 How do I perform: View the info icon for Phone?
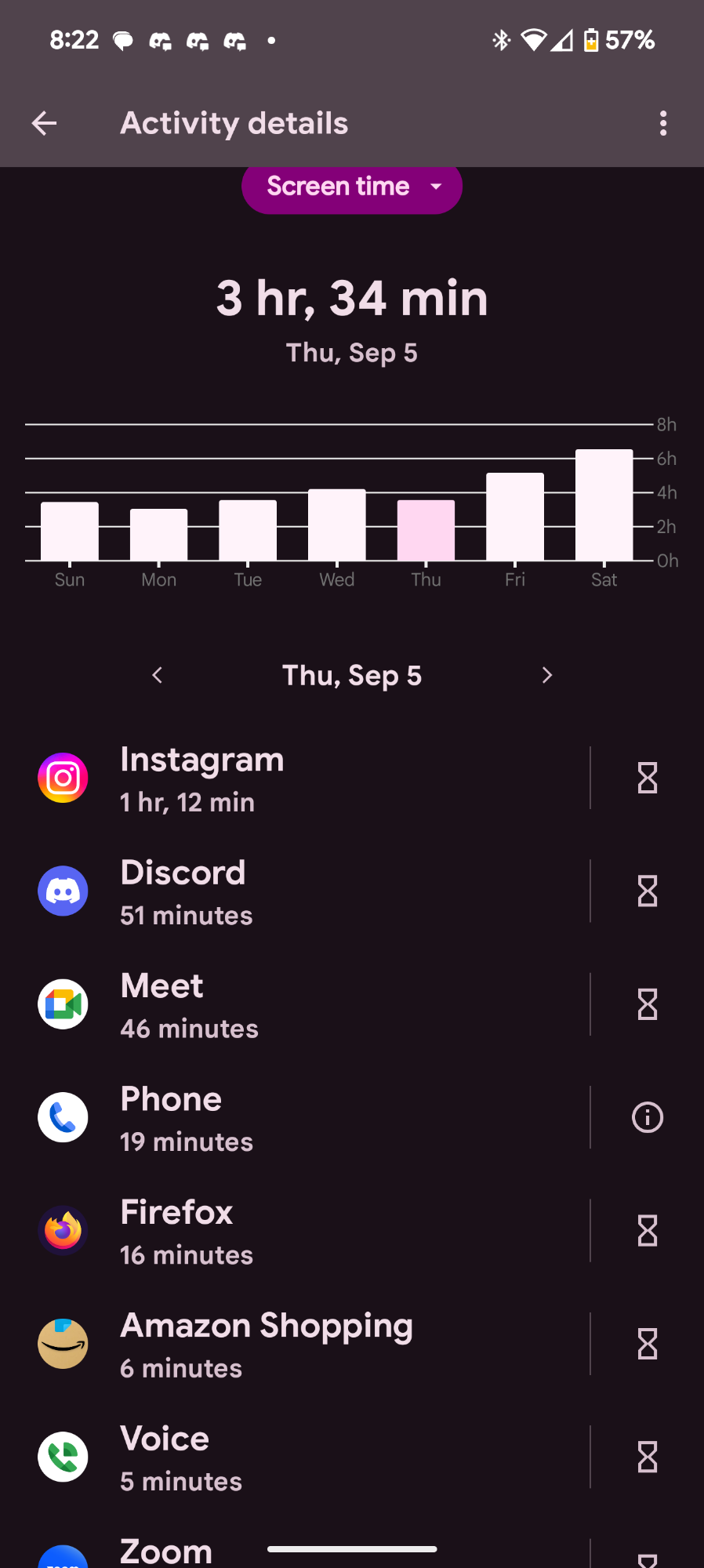648,1118
